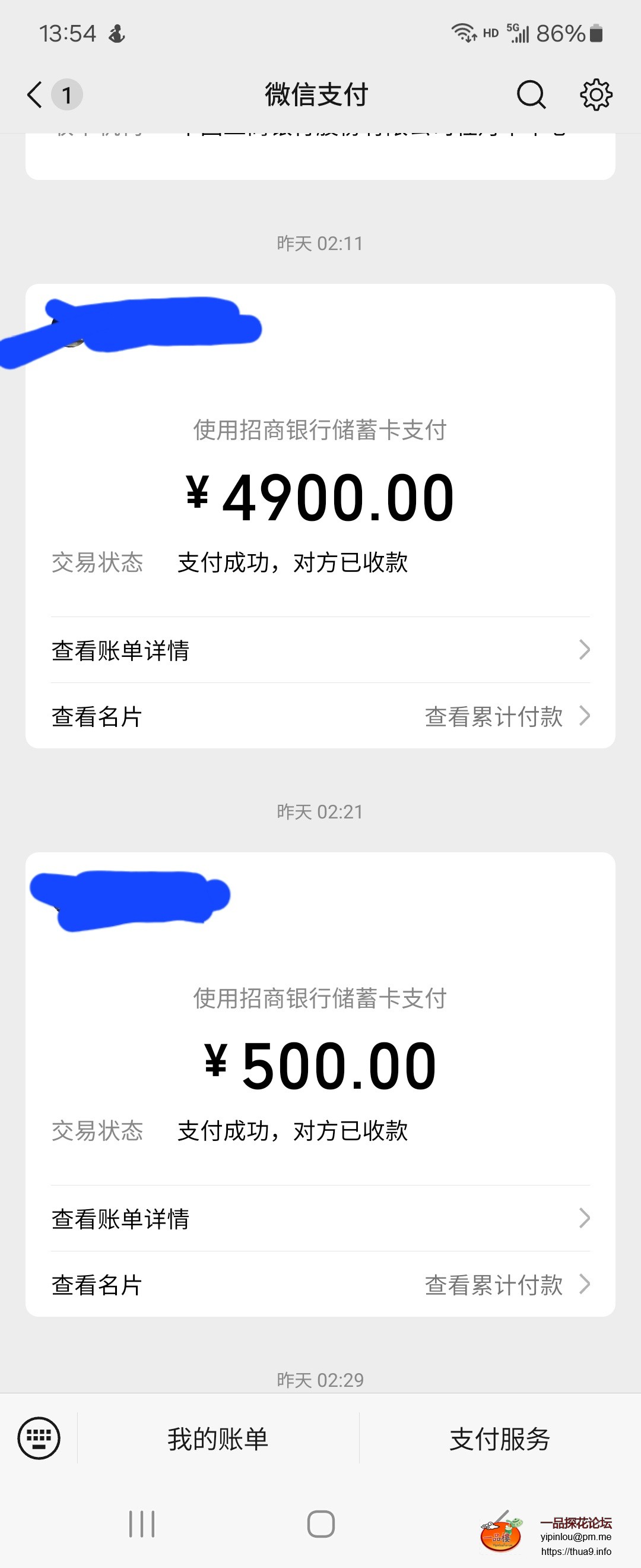This screenshot has height=1568, width=641.
Task: Tap the dial pad icon at bottom left
Action: click(x=39, y=1437)
